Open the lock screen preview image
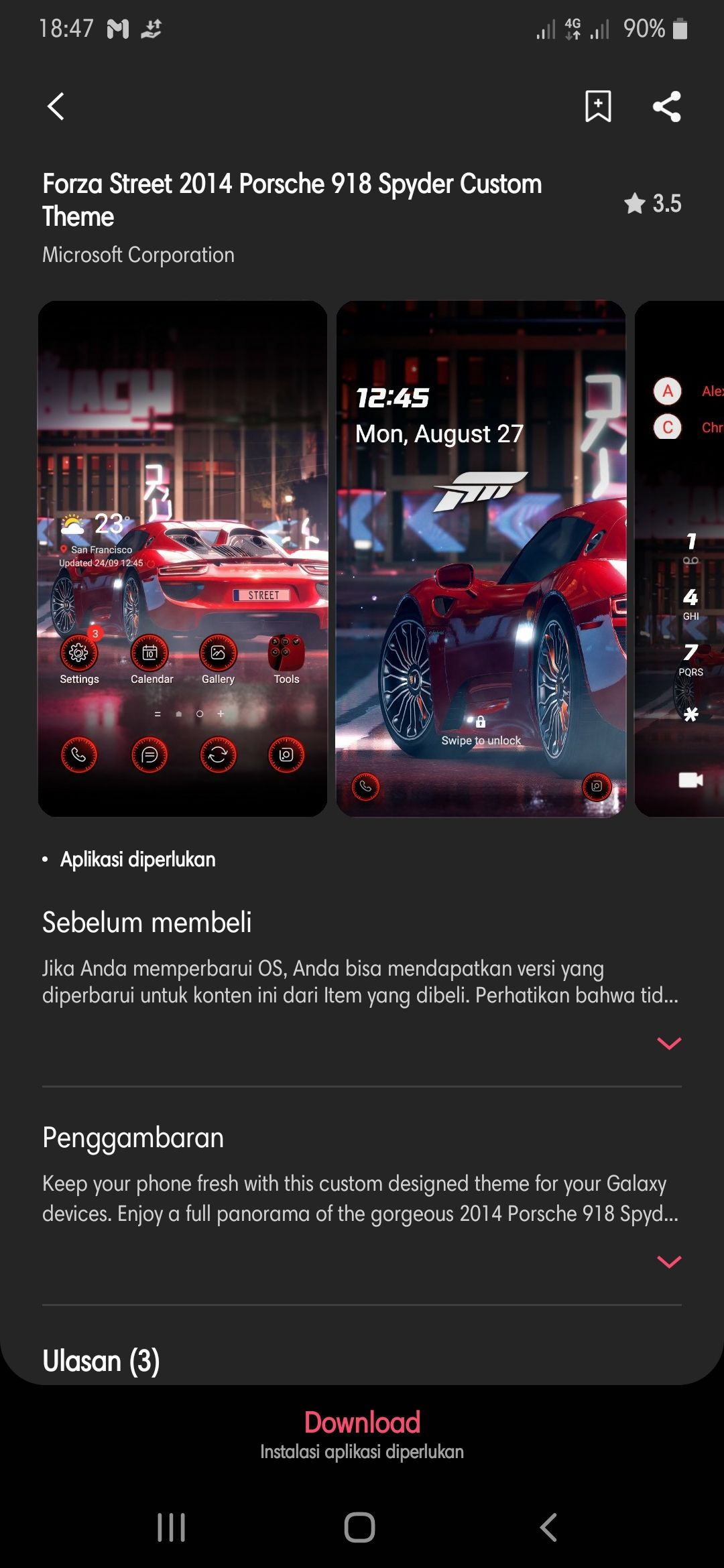Image resolution: width=724 pixels, height=1568 pixels. click(481, 558)
